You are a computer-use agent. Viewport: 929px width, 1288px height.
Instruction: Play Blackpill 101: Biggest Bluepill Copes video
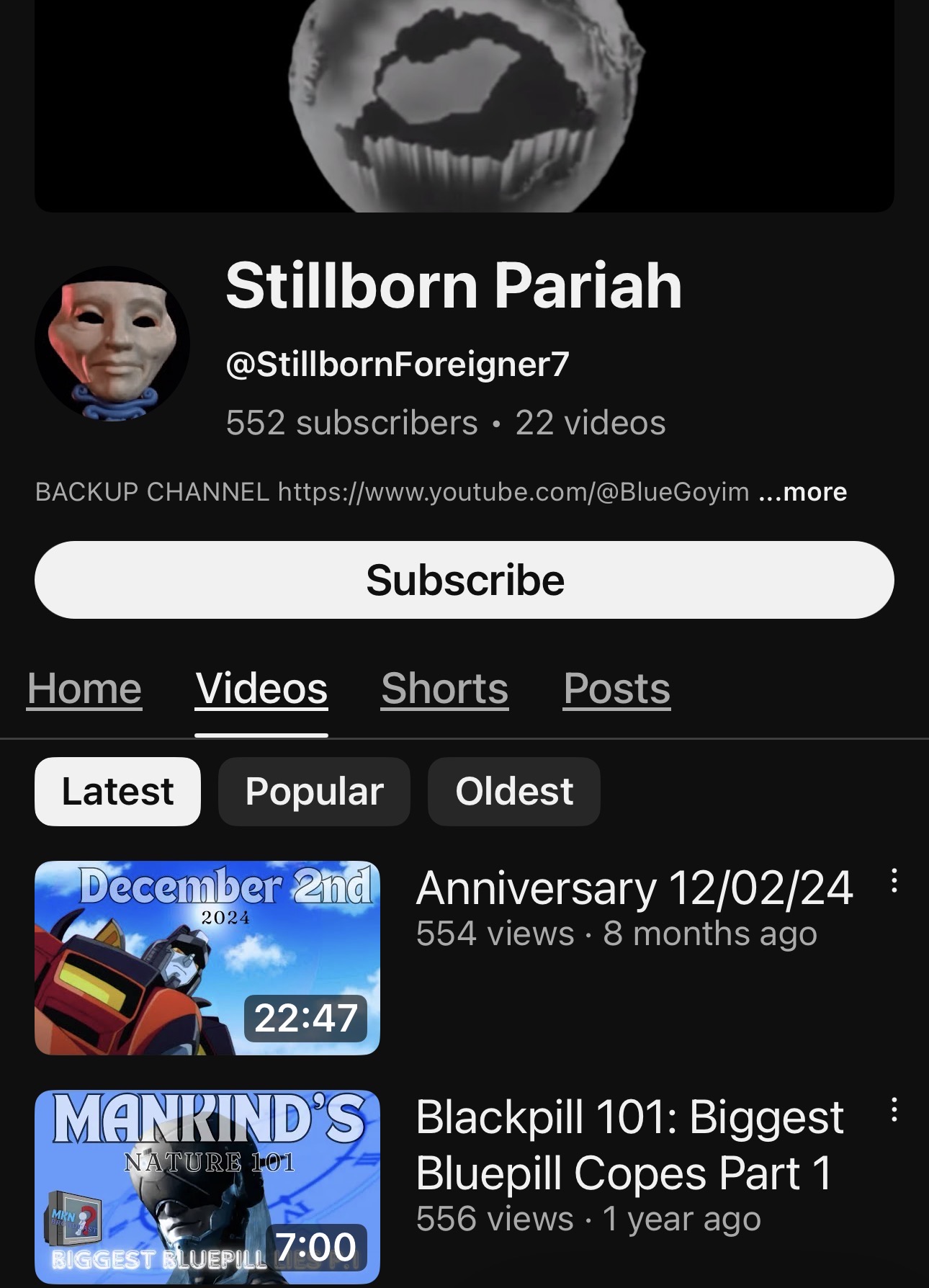[207, 1186]
